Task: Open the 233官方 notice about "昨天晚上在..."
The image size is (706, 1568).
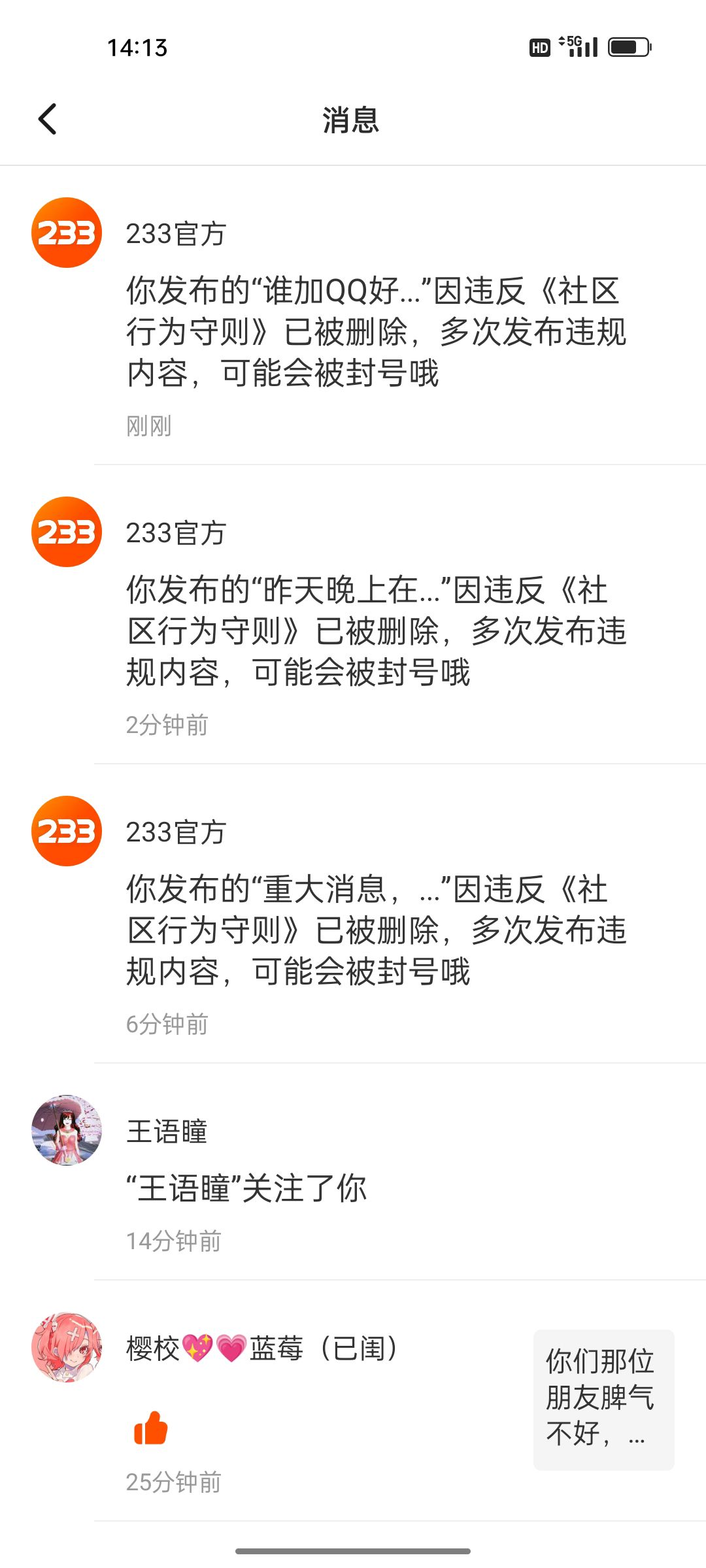Action: point(376,630)
